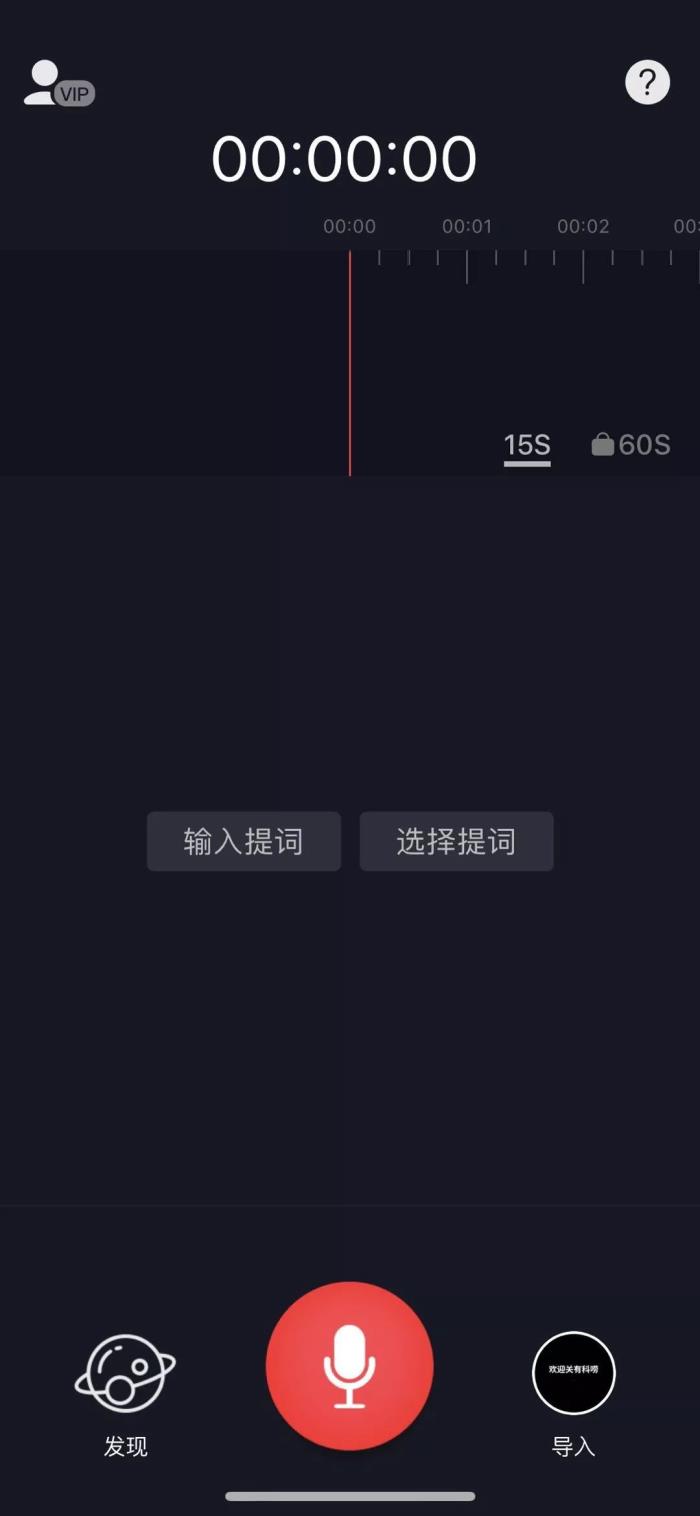This screenshot has height=1516, width=700.
Task: Start recording with the red microphone
Action: pyautogui.click(x=350, y=1366)
